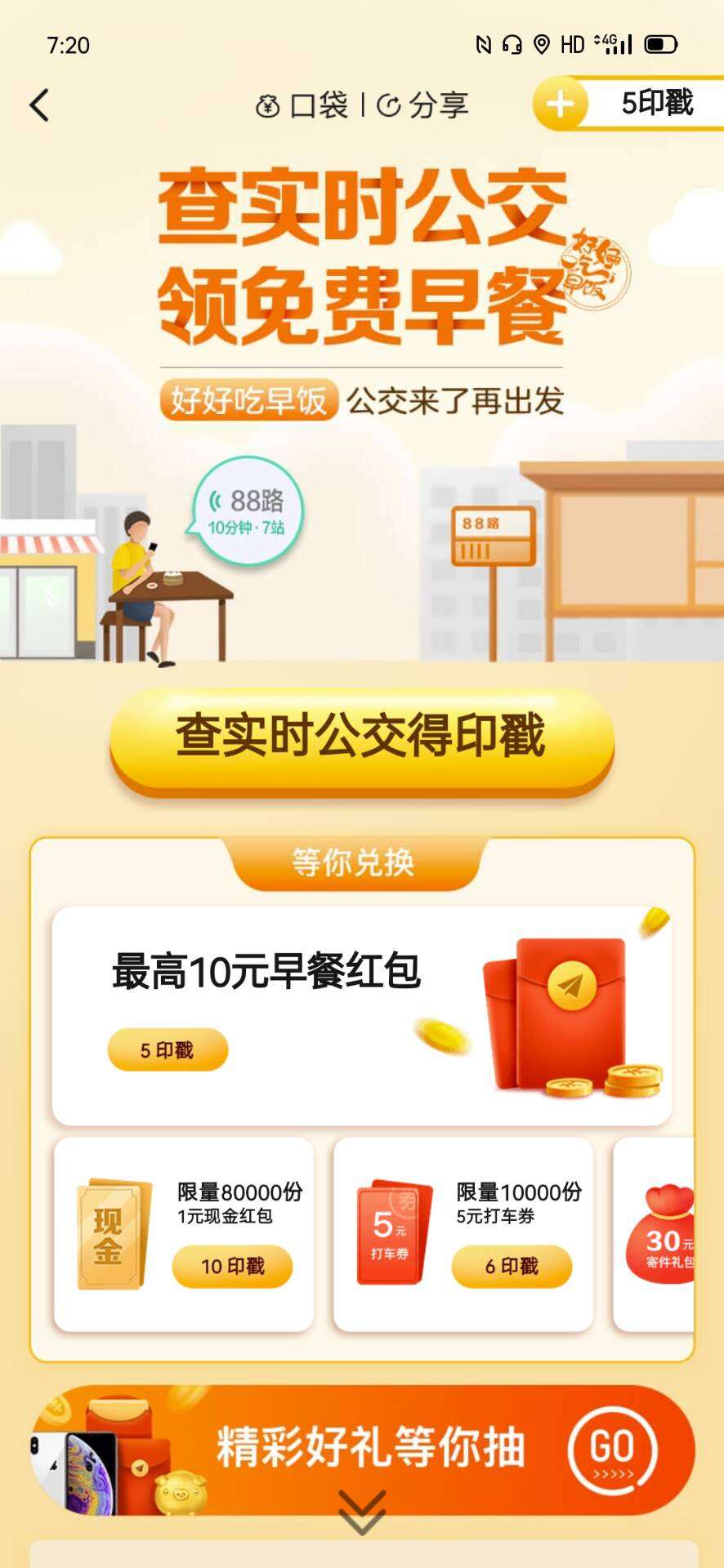Expand content with the down chevron

362,1511
